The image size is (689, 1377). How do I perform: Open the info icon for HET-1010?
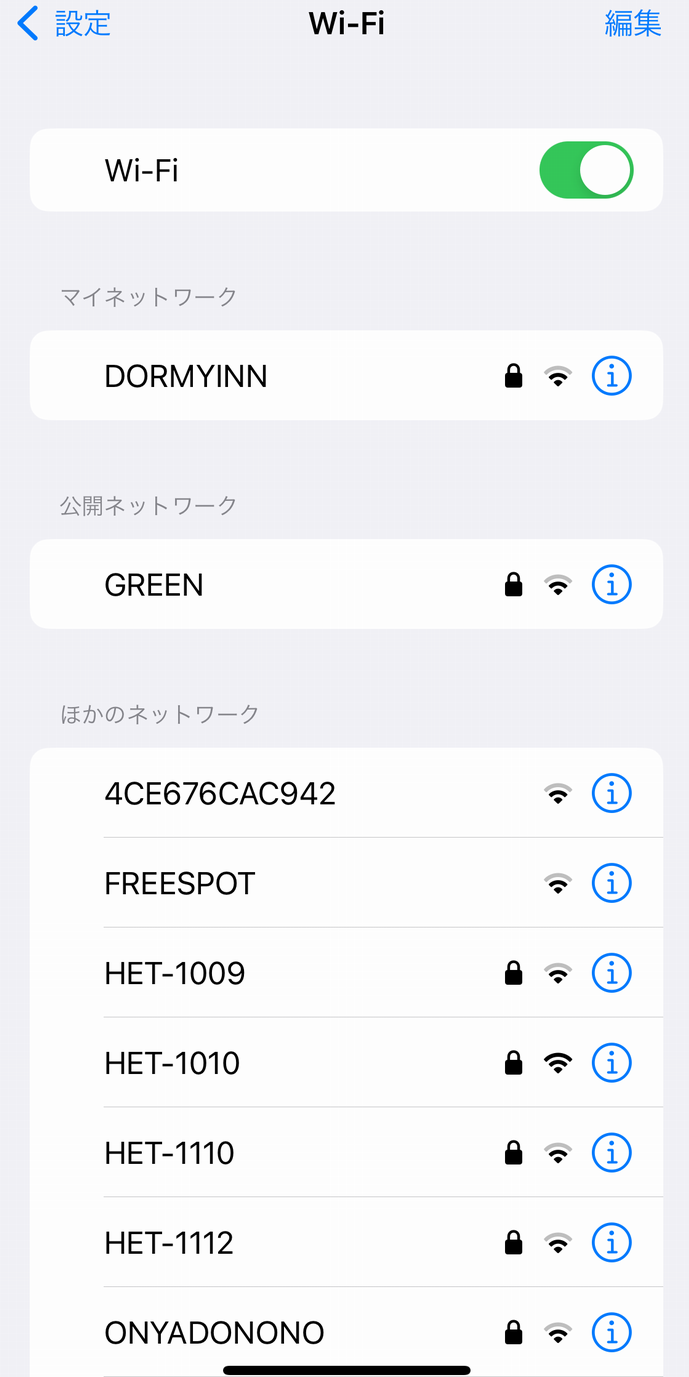pyautogui.click(x=611, y=1064)
